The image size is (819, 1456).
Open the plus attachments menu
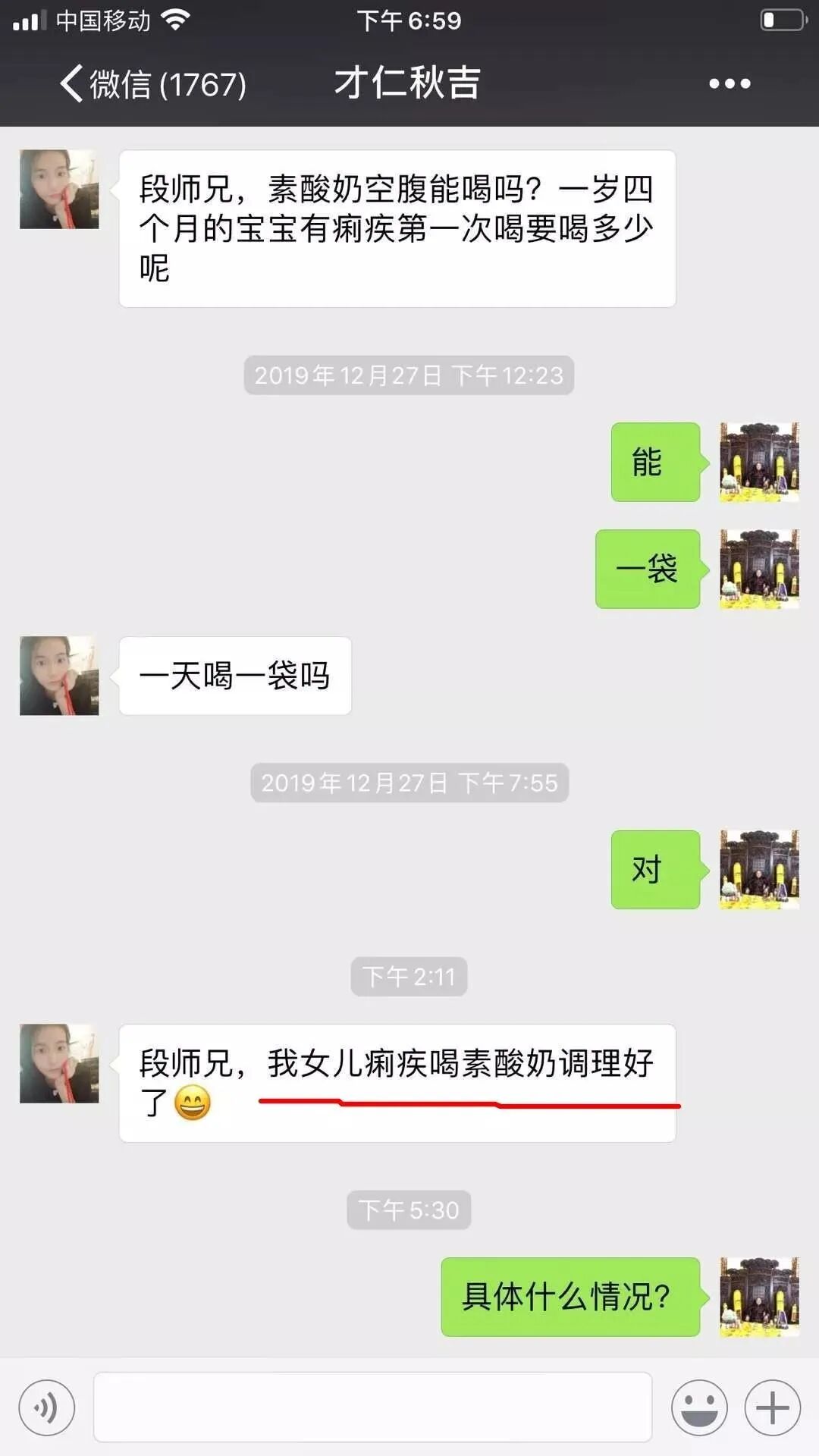(x=773, y=1408)
